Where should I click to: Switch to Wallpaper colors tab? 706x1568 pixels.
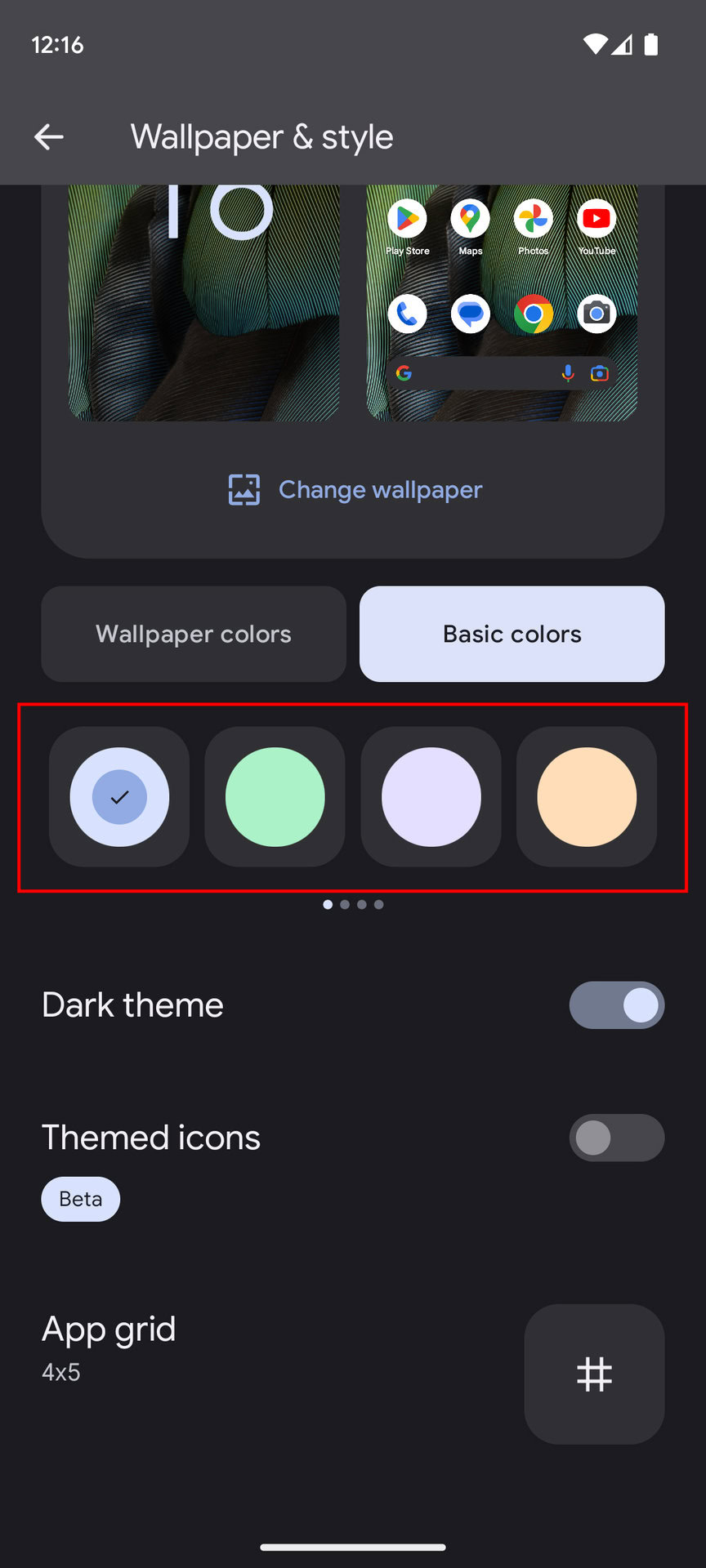pos(194,634)
